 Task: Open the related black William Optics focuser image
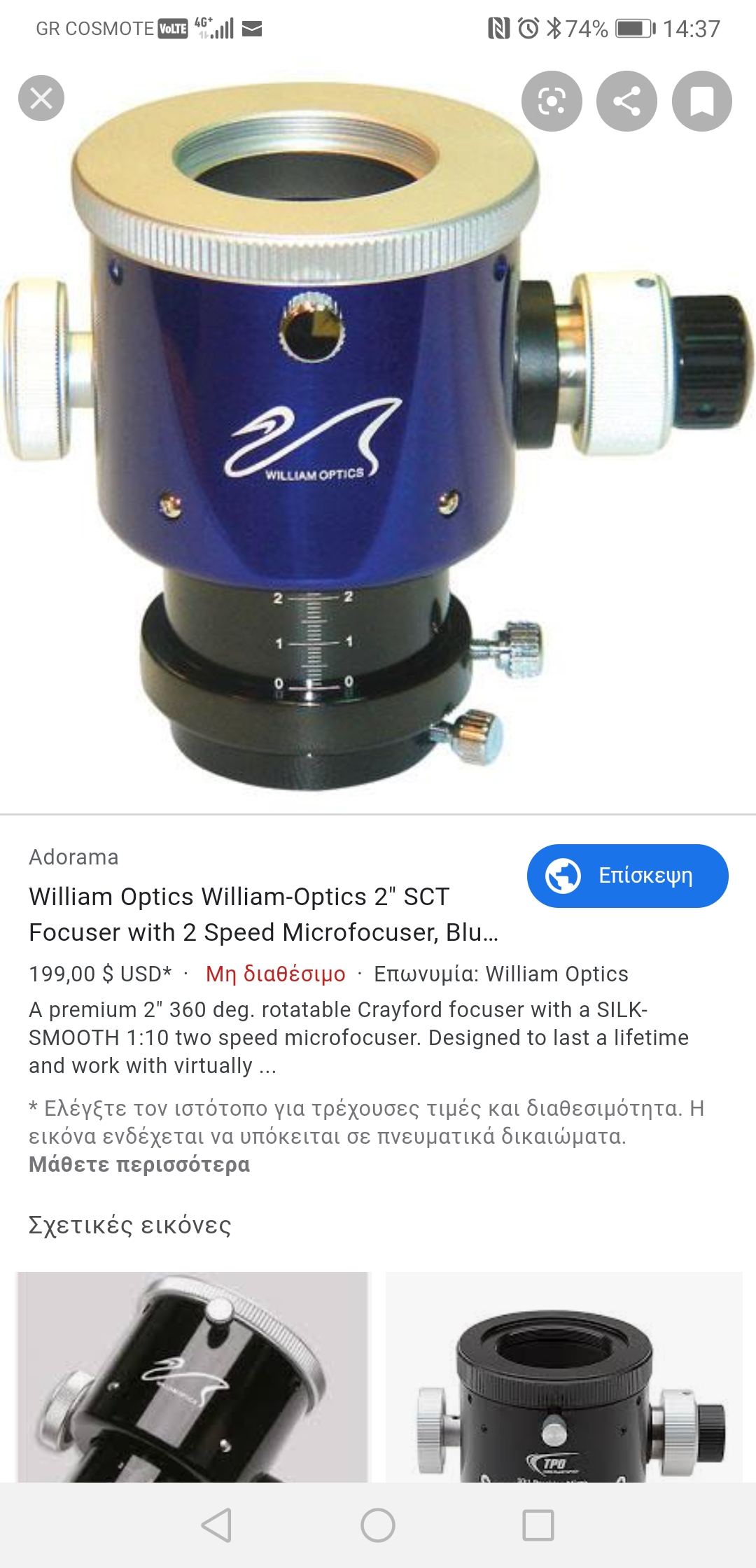tap(192, 1376)
